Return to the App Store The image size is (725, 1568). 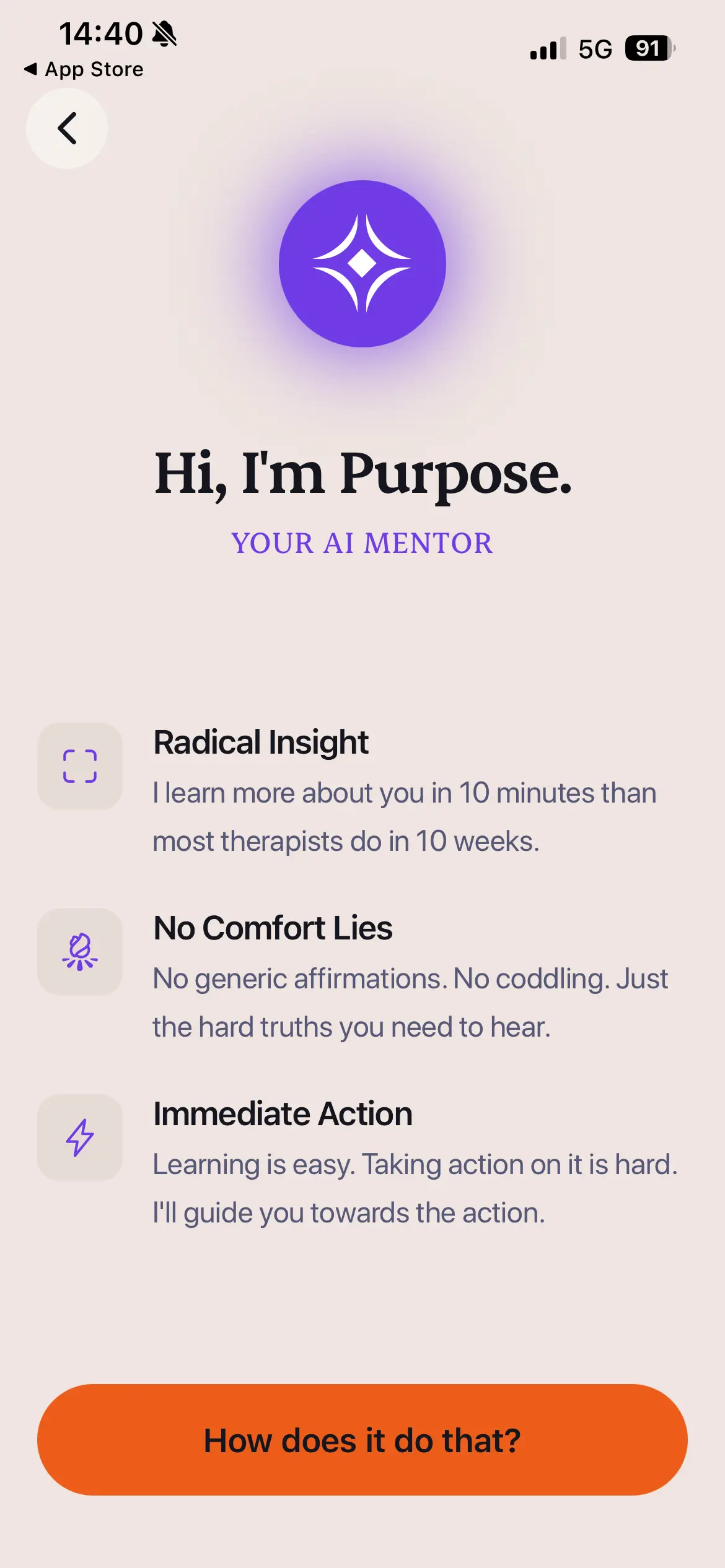(x=84, y=69)
